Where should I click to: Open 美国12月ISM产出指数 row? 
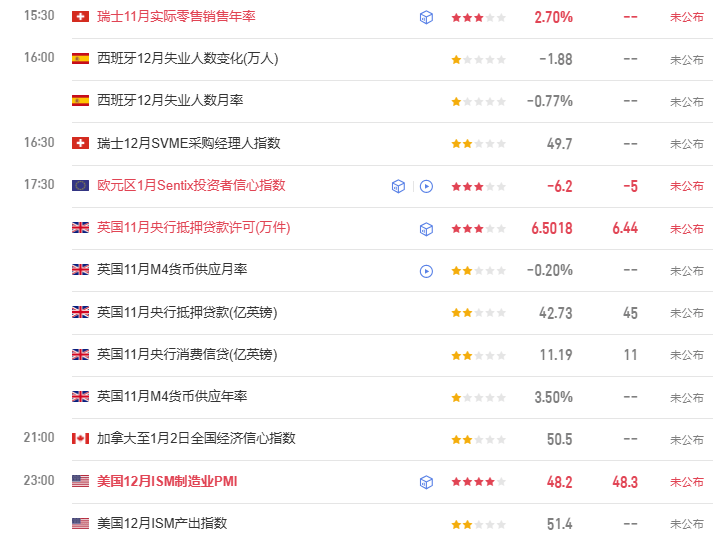click(x=162, y=524)
